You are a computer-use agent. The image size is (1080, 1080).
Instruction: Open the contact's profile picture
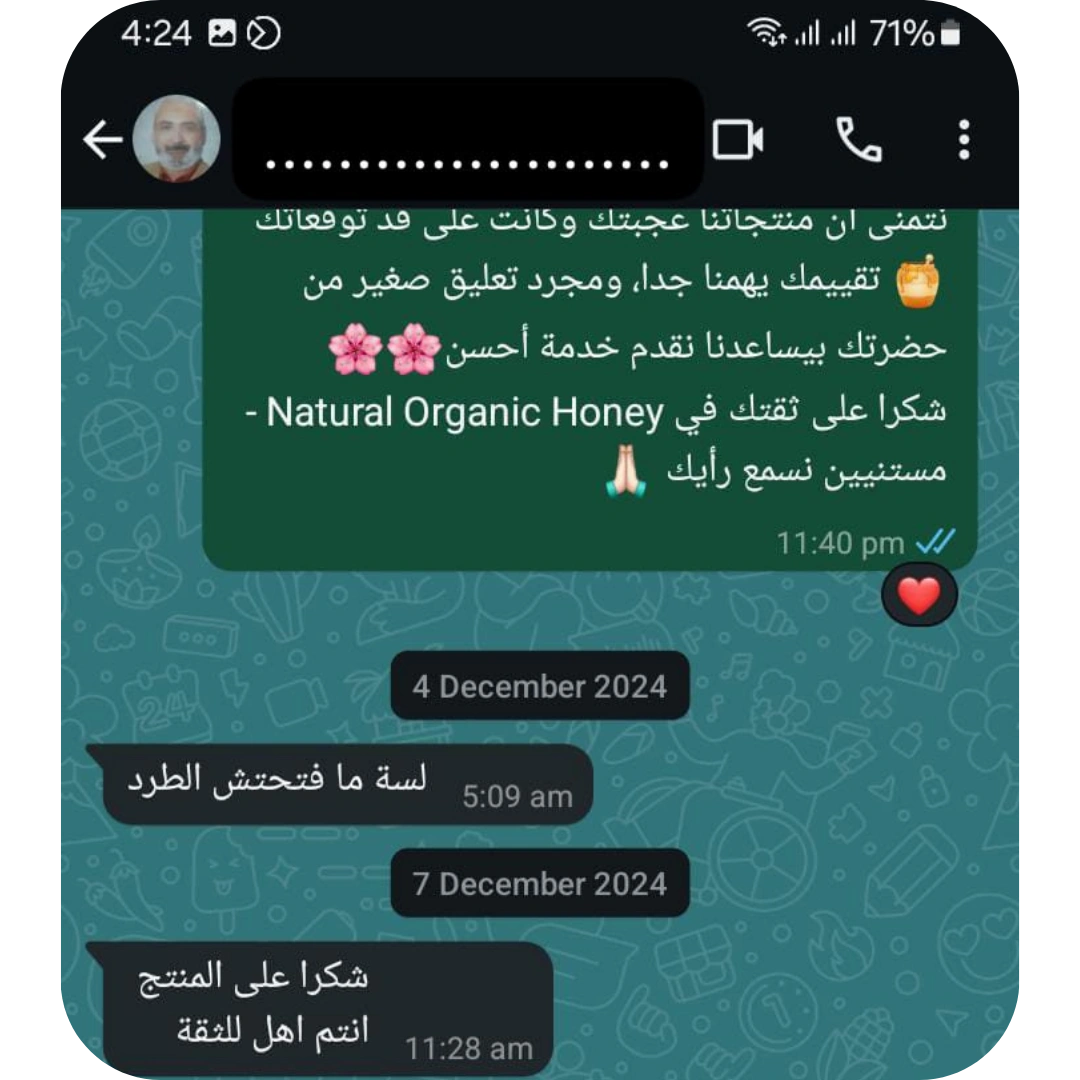177,139
